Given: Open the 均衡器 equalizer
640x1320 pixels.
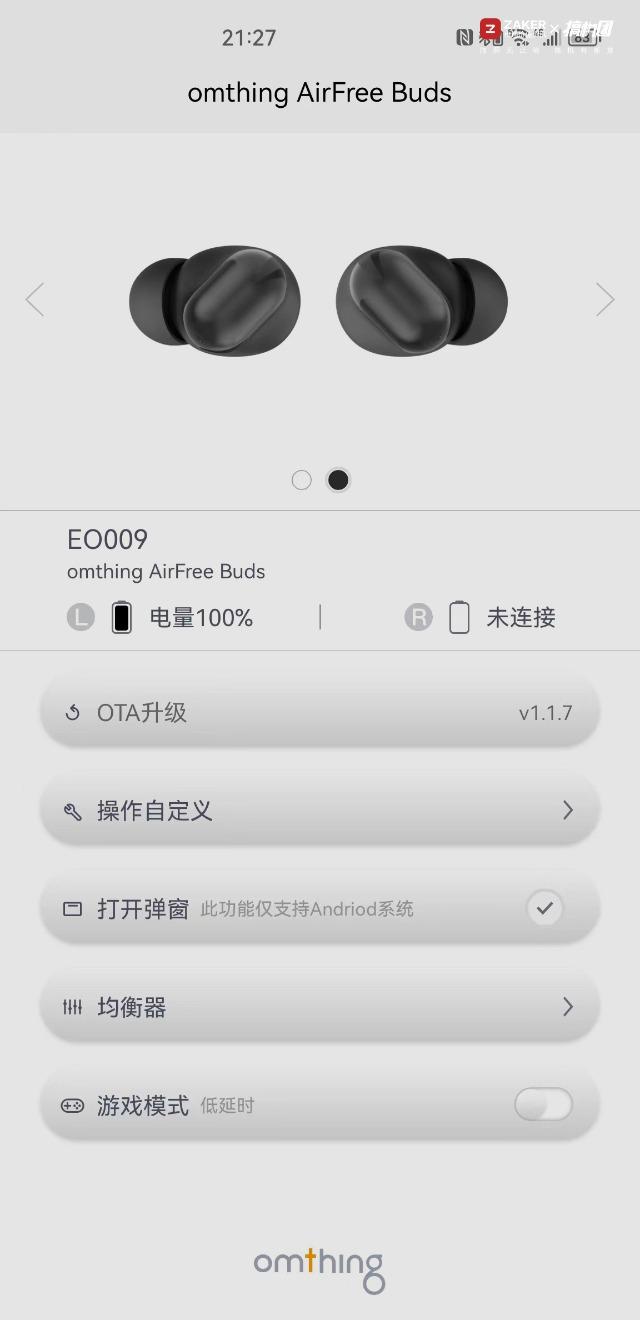Looking at the screenshot, I should tap(320, 1007).
